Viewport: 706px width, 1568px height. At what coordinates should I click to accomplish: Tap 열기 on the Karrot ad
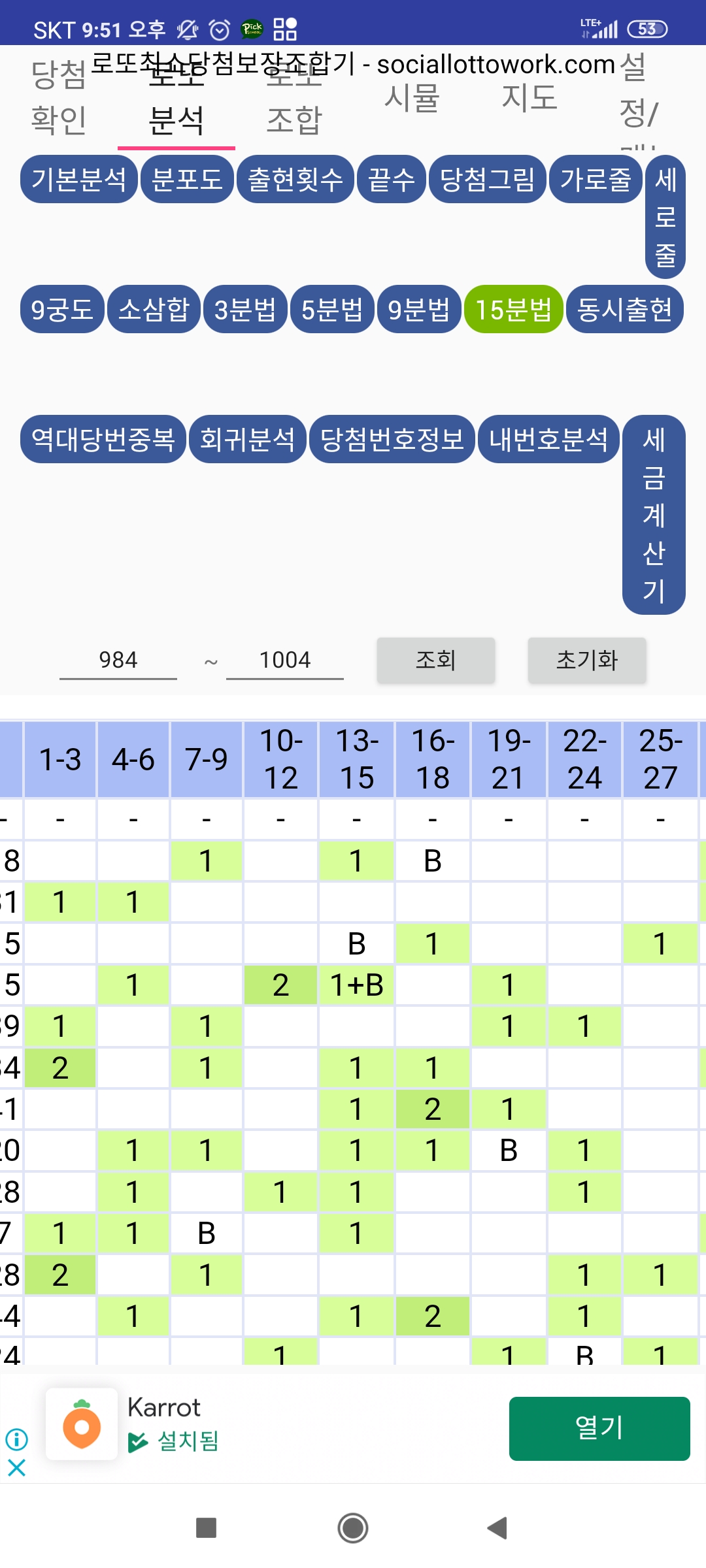[599, 1428]
